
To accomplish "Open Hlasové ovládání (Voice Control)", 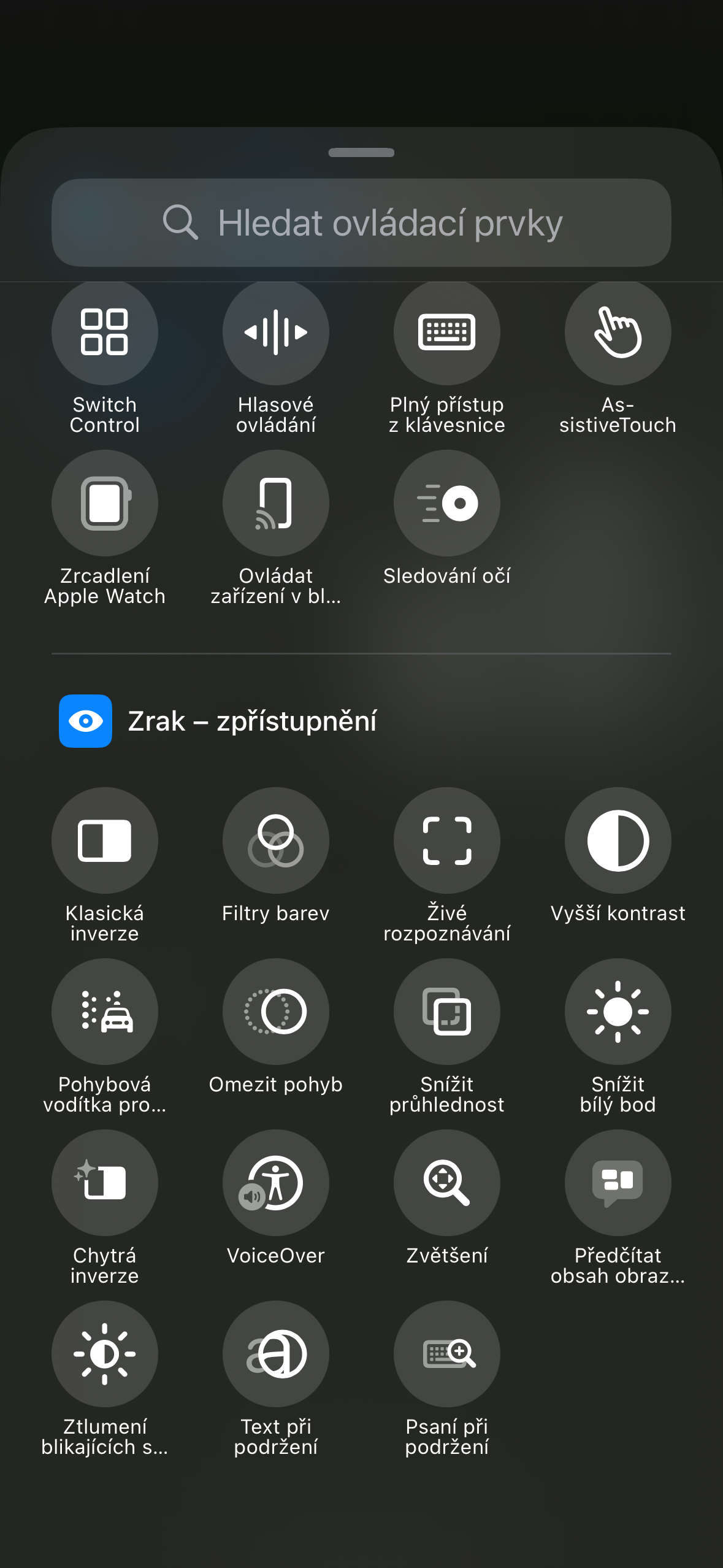I will [275, 331].
